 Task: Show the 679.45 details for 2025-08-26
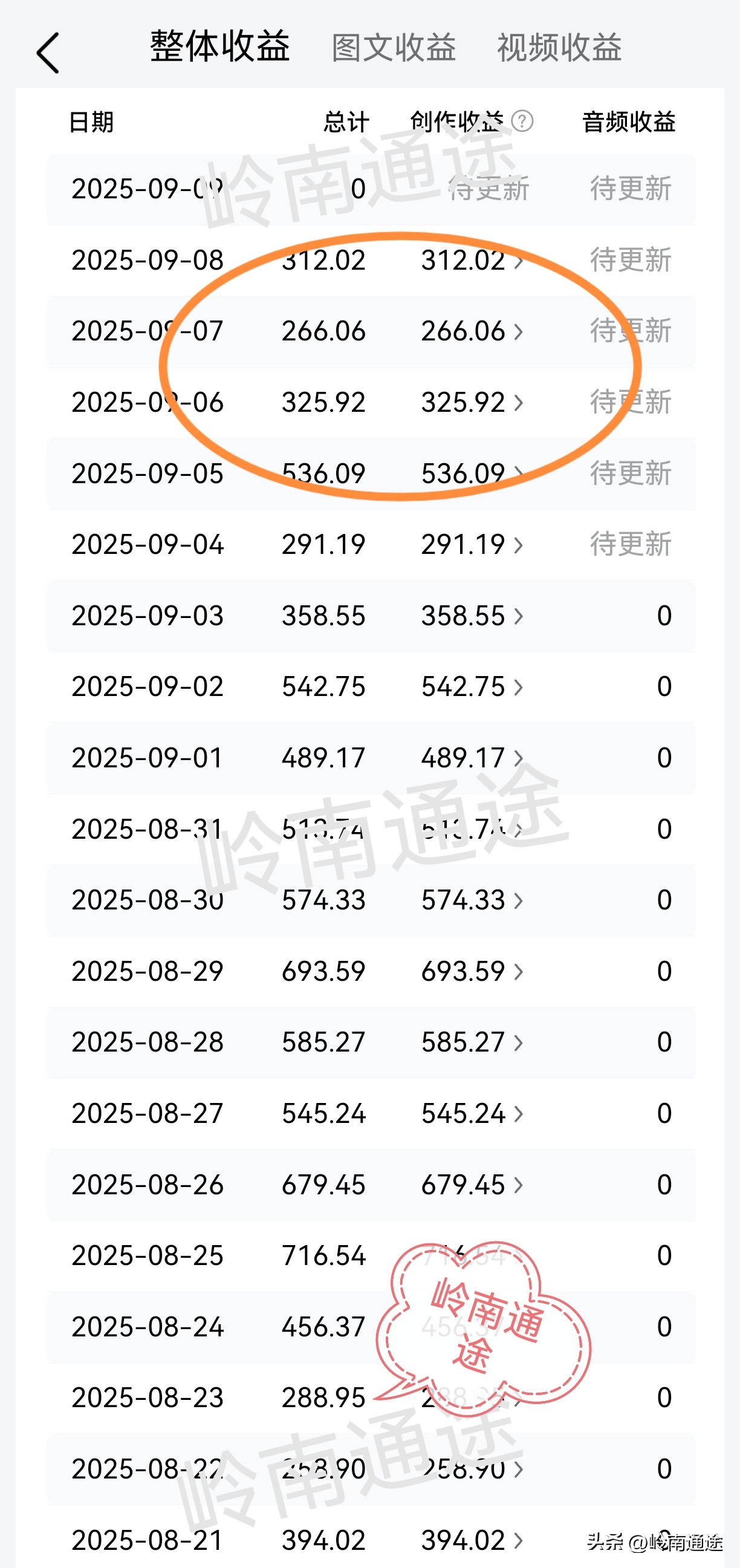pyautogui.click(x=472, y=1185)
